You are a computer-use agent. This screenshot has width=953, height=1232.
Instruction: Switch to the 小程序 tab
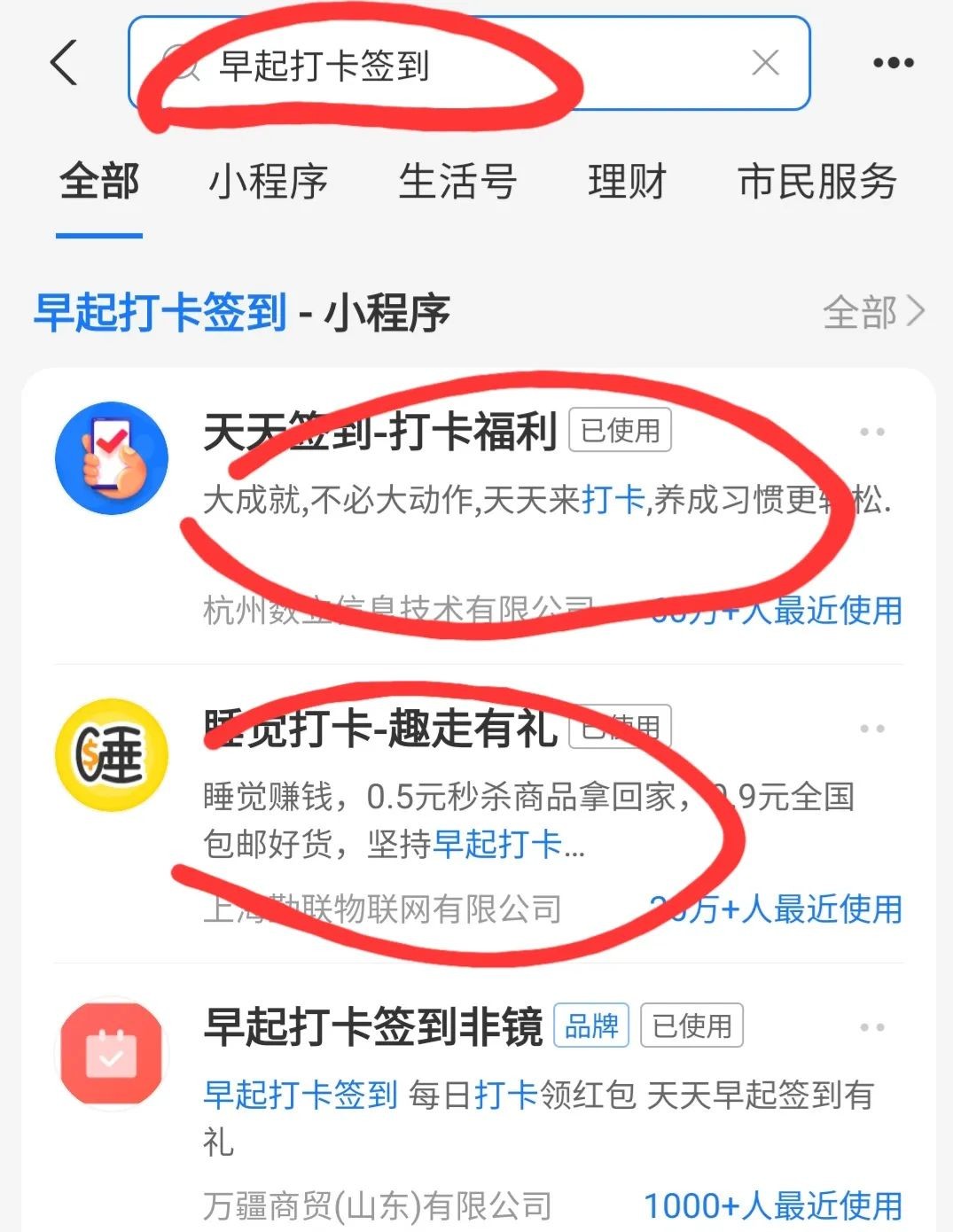(268, 182)
